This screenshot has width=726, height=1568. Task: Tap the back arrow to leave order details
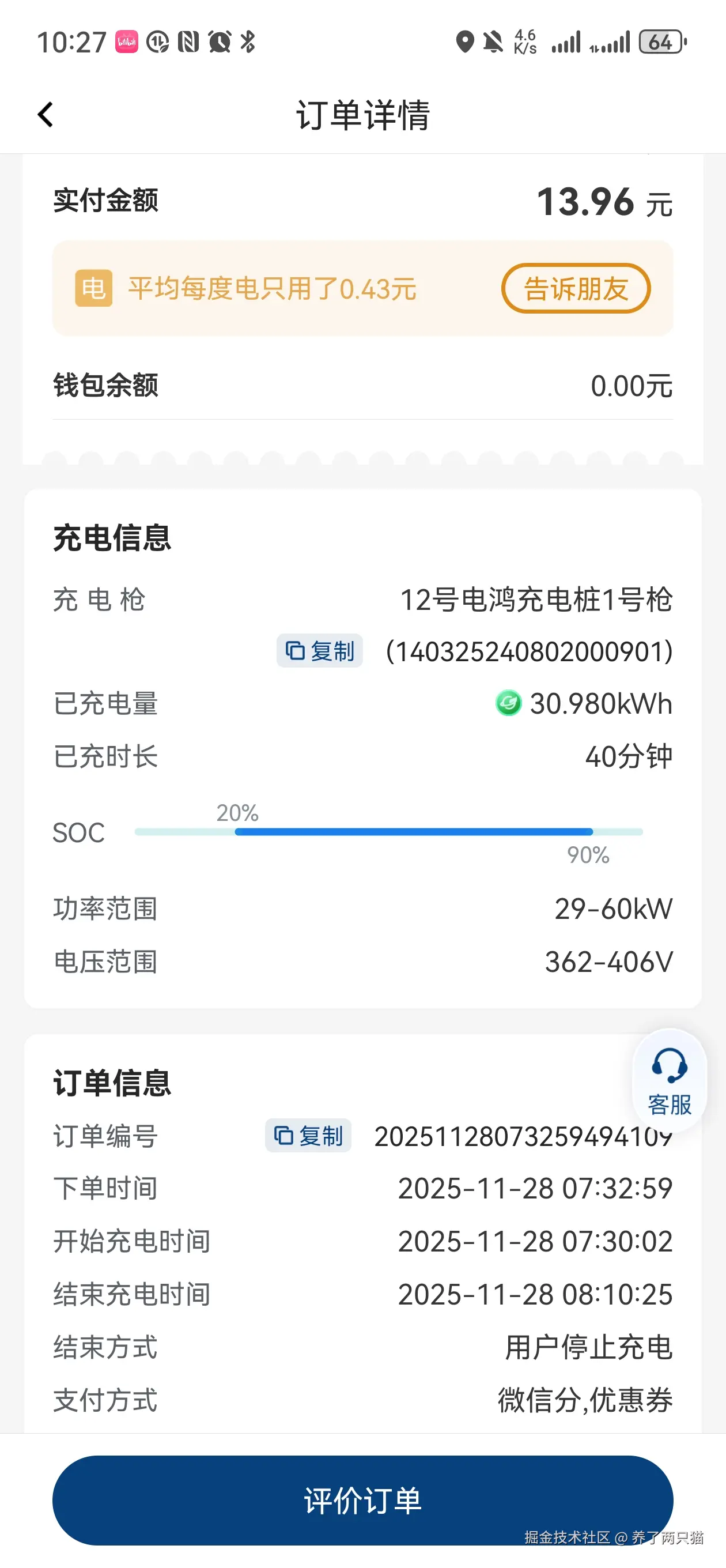pyautogui.click(x=44, y=113)
